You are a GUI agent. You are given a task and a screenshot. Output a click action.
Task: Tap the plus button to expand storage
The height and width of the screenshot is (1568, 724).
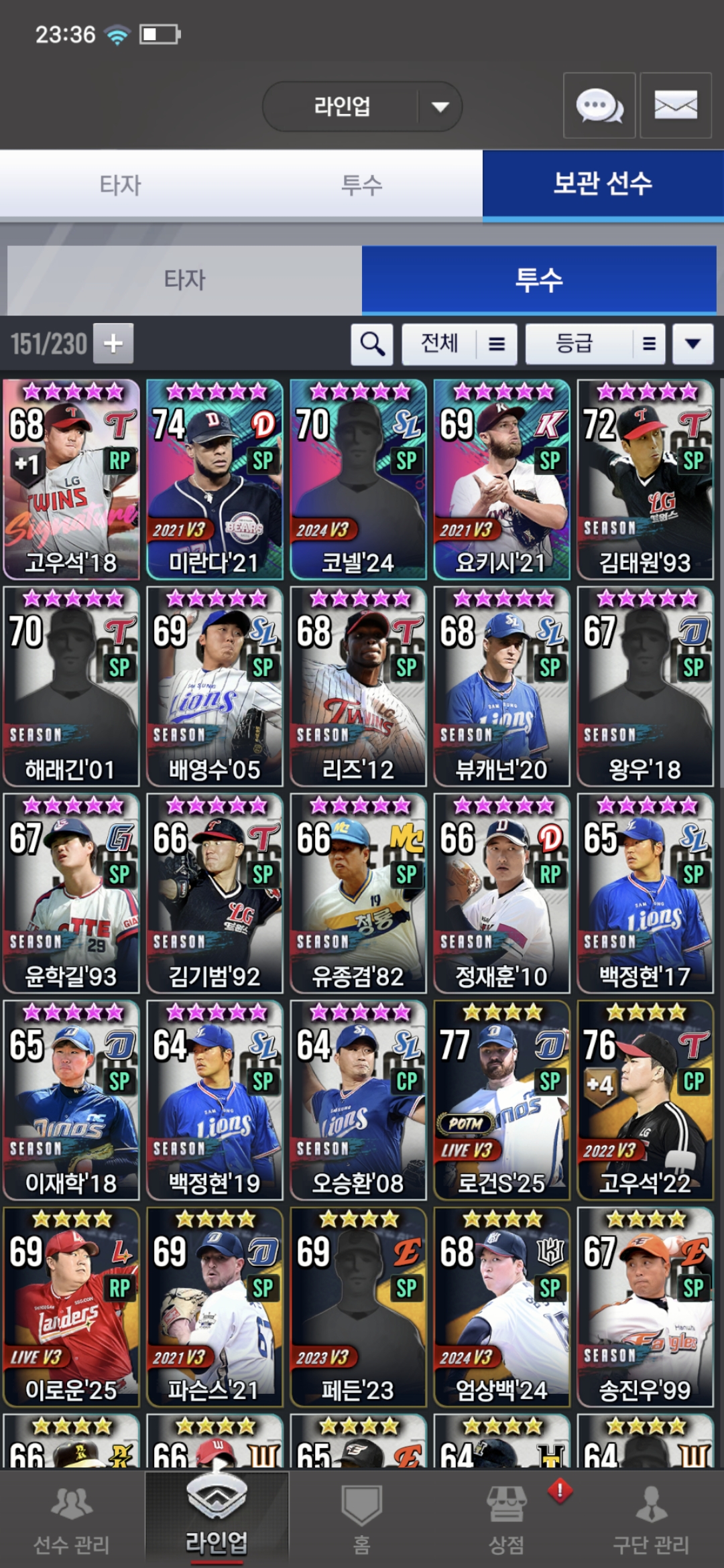click(x=113, y=343)
